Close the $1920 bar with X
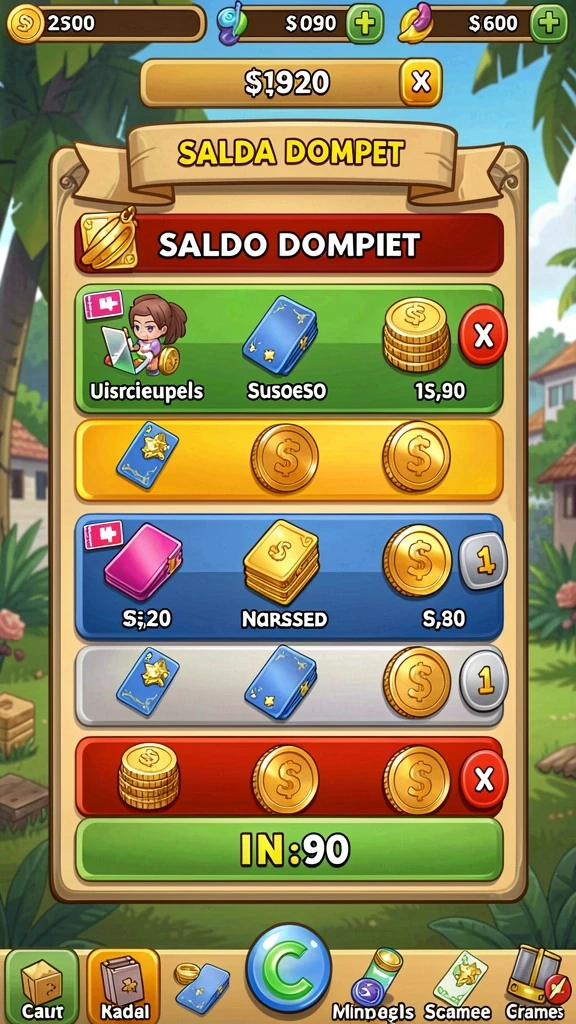This screenshot has width=576, height=1024. pos(421,82)
